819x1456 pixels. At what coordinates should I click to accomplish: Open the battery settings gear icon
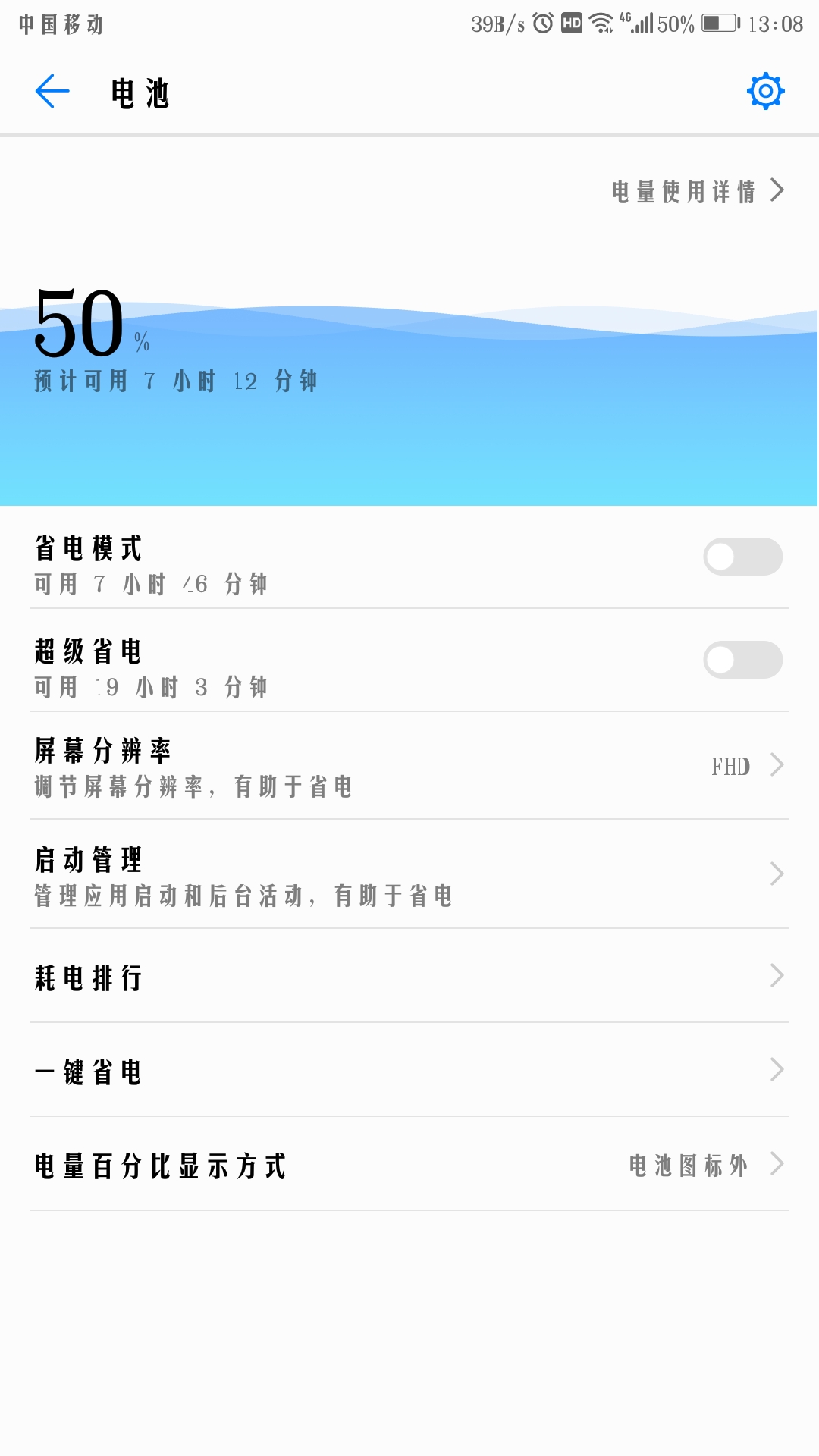(765, 91)
